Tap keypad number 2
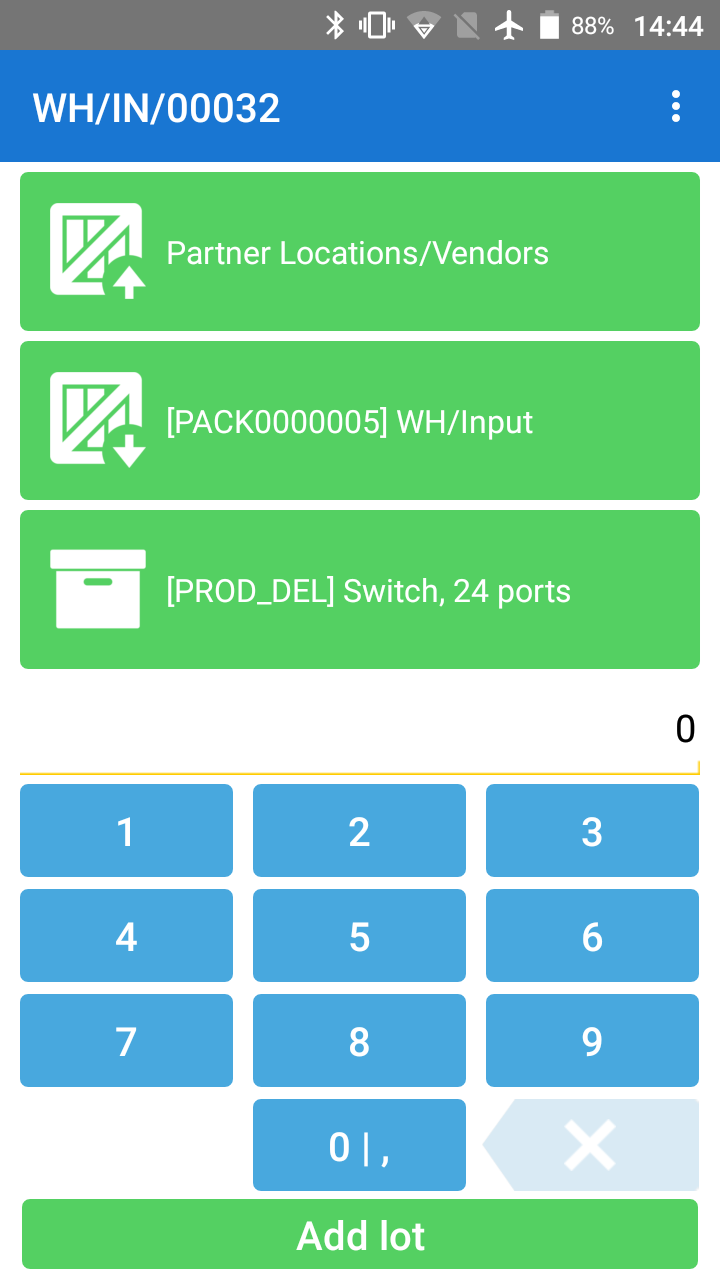The width and height of the screenshot is (720, 1280). coord(359,830)
